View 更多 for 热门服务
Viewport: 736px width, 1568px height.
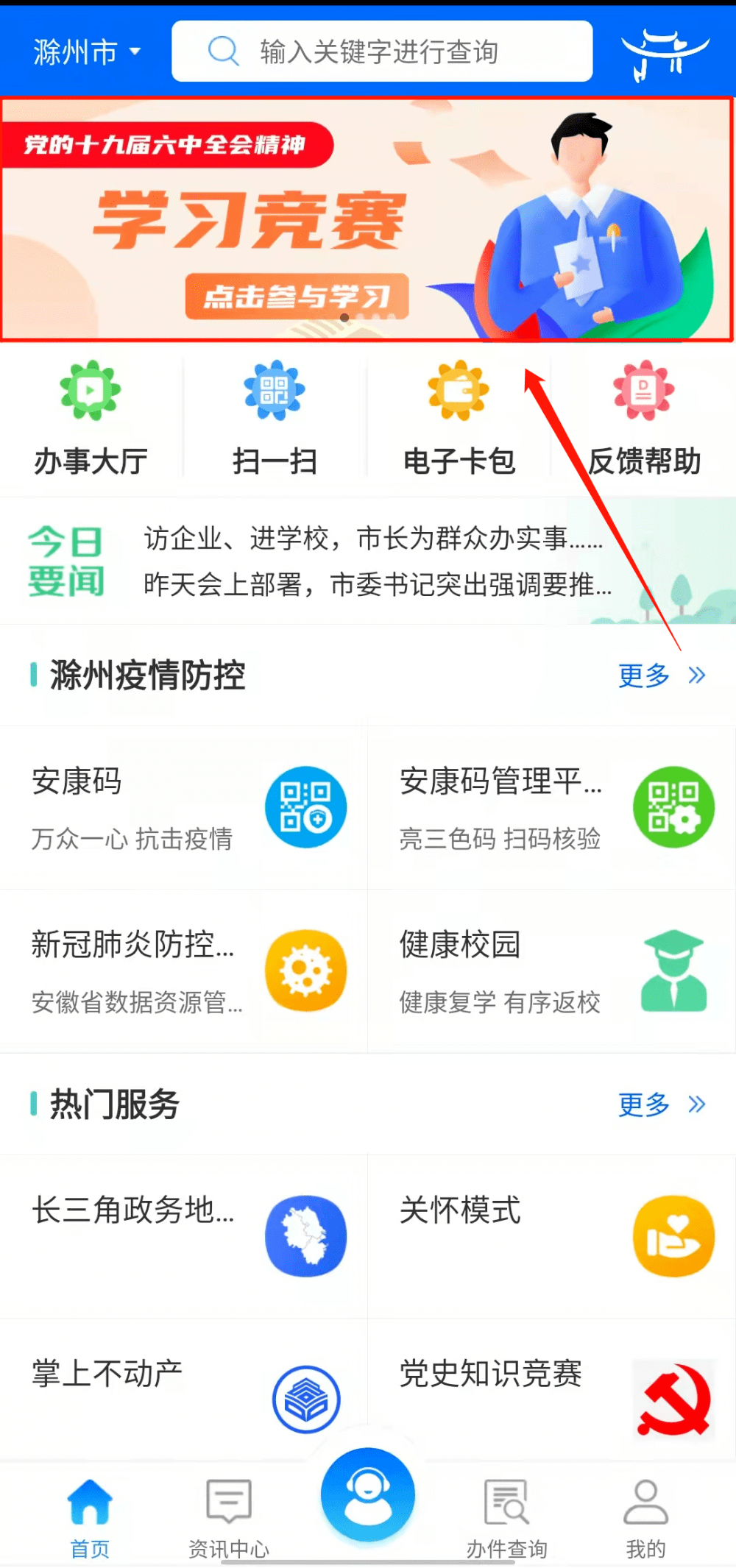(x=660, y=1104)
